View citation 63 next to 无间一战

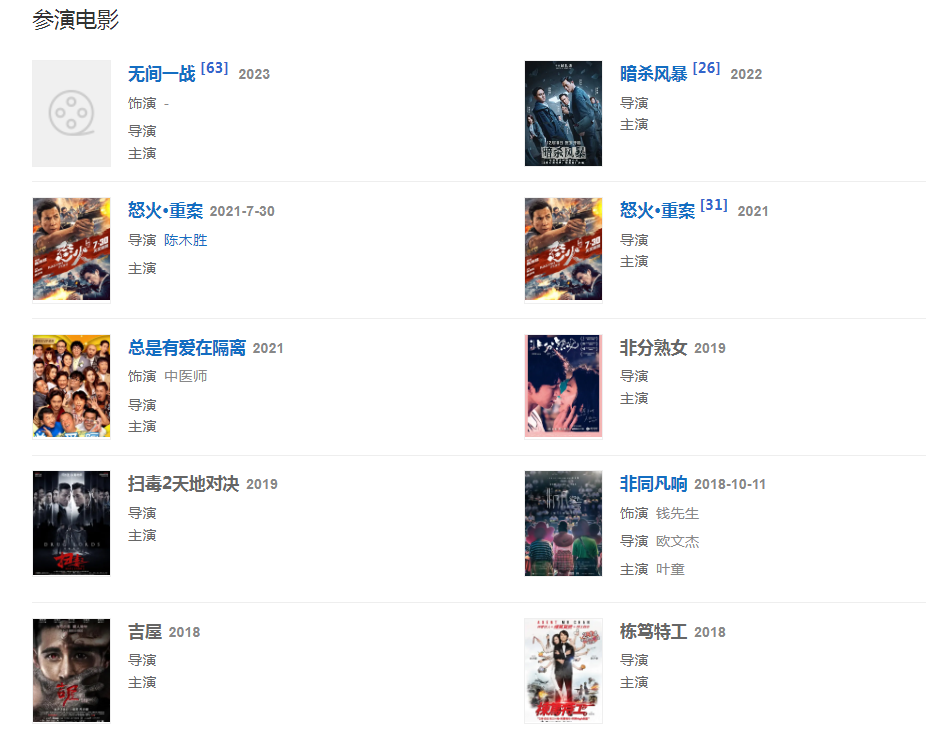tap(214, 68)
